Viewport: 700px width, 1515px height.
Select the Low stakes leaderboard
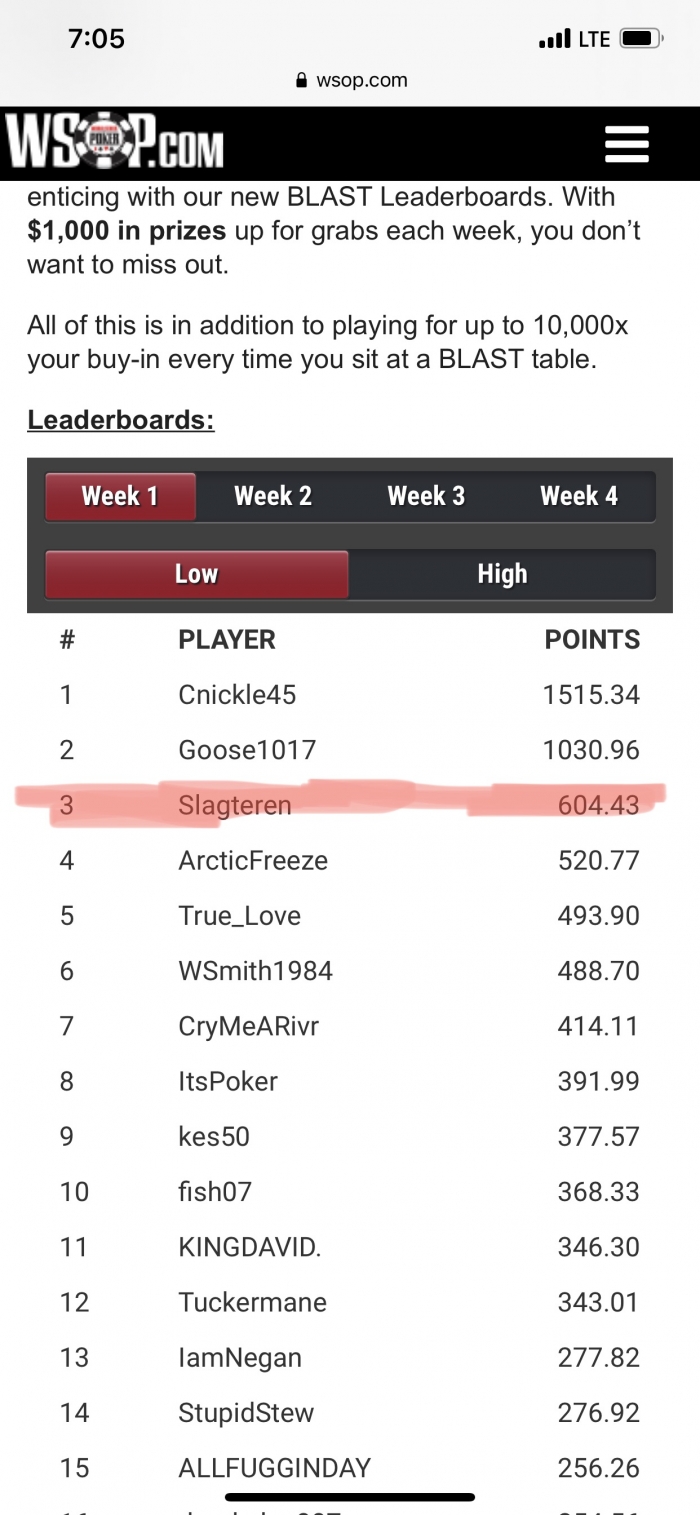197,574
